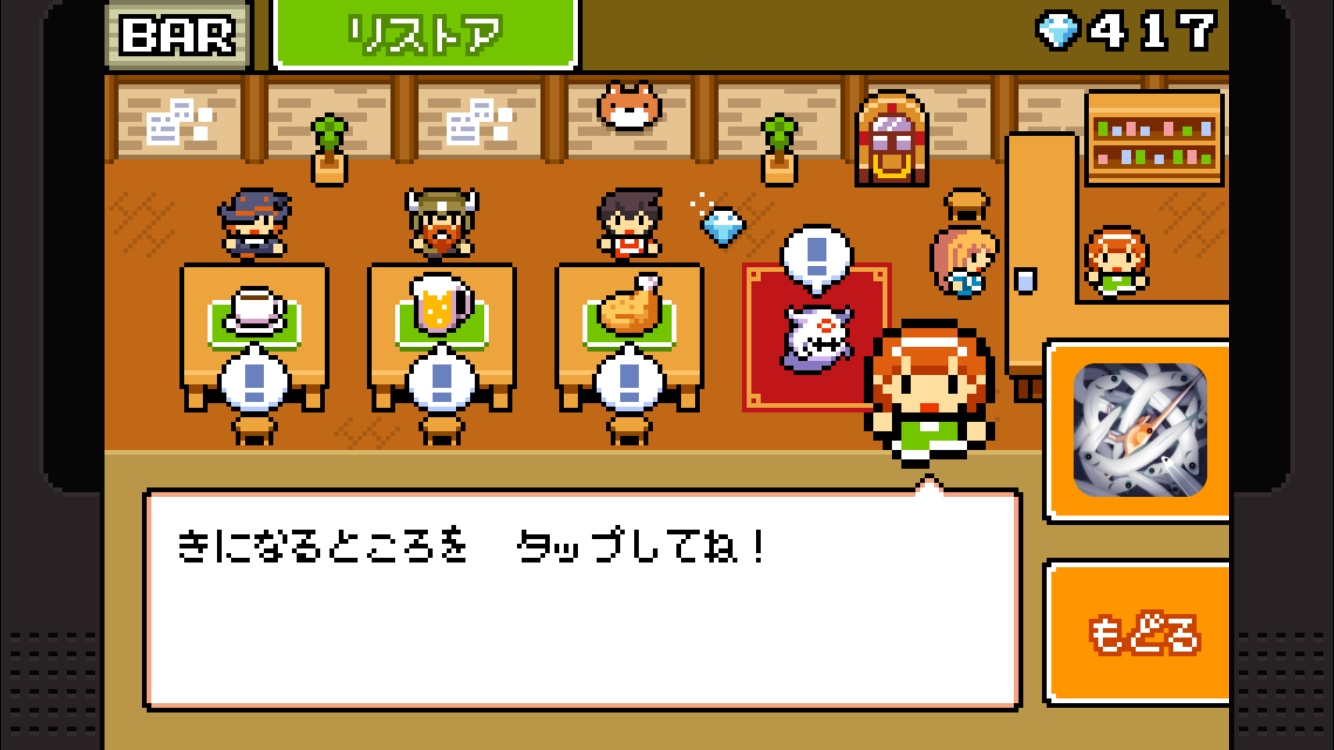Screen dimensions: 1334x750
Task: Tap the もどる back button
Action: 1142,633
